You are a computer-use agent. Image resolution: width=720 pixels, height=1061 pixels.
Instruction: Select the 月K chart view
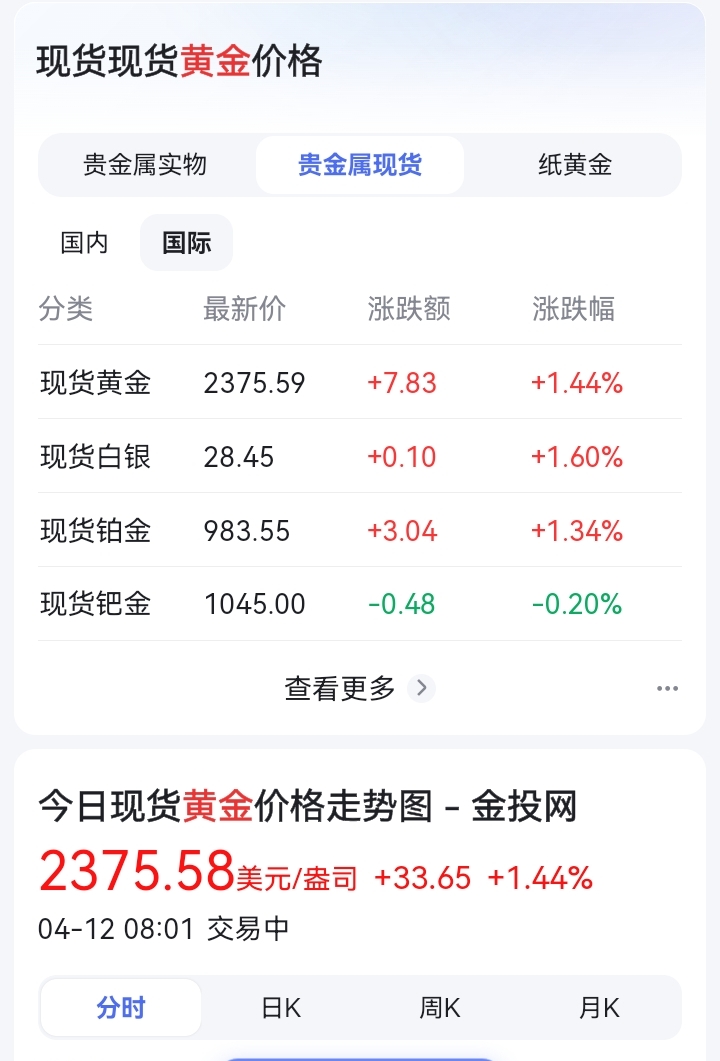596,1008
